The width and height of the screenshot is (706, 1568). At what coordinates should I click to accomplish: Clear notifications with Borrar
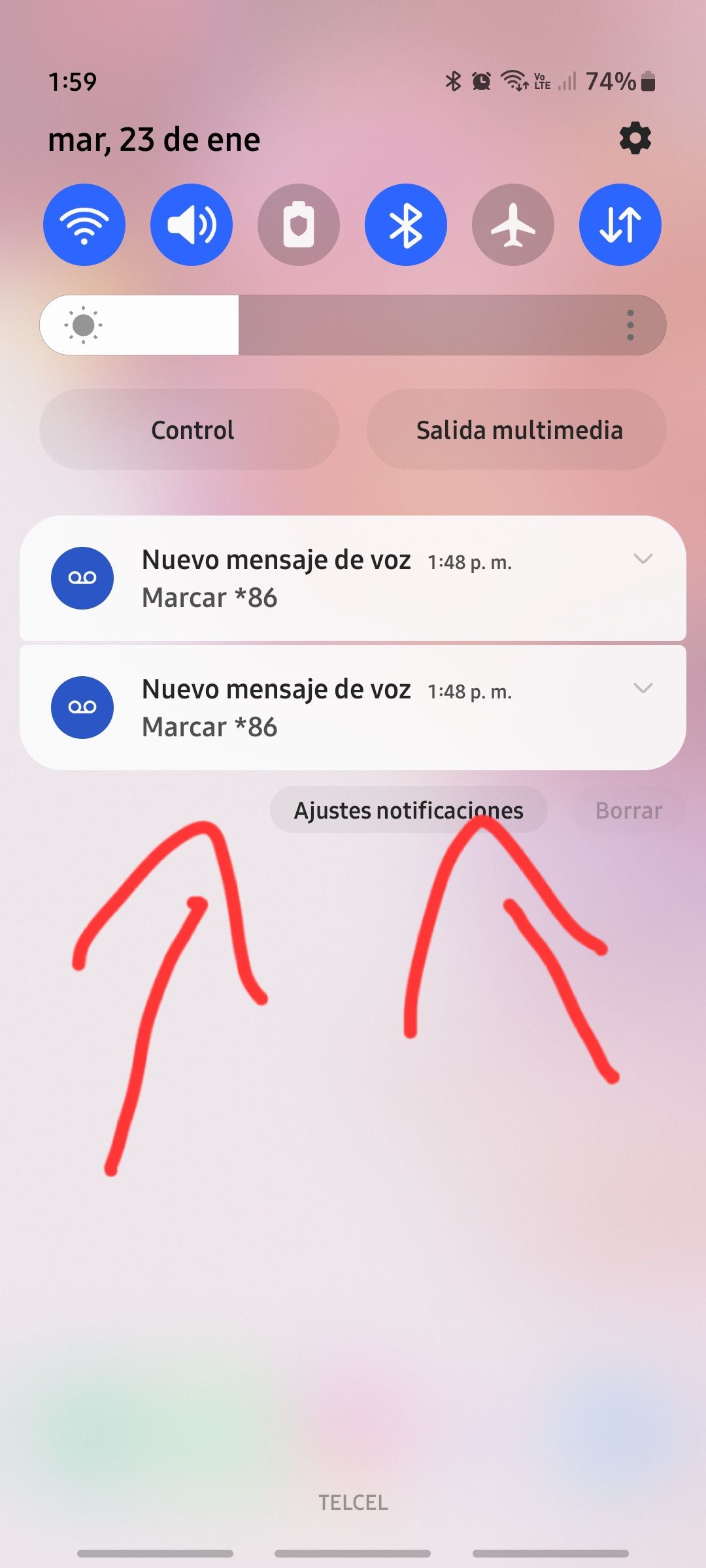tap(628, 809)
